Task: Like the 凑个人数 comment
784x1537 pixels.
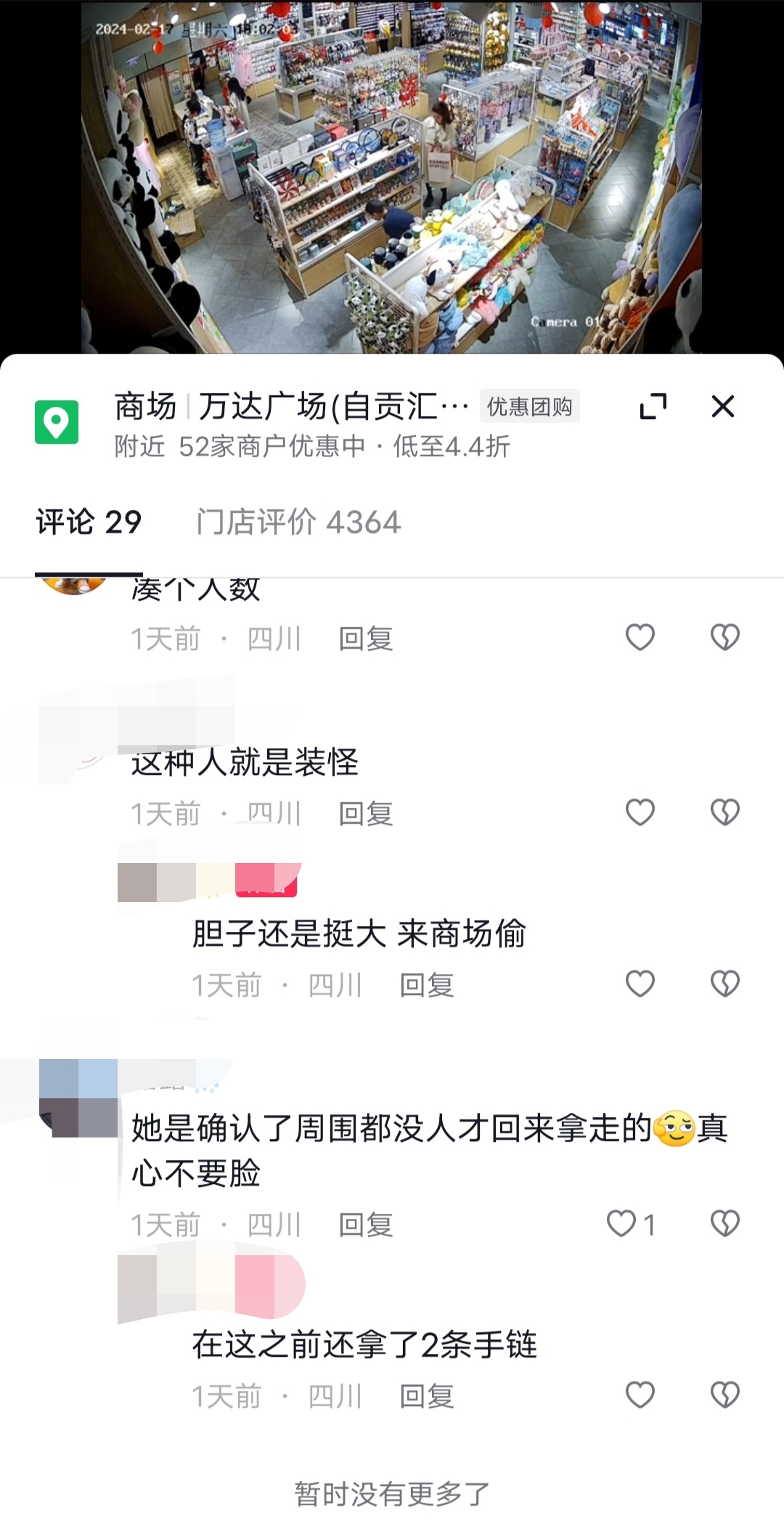Action: click(x=640, y=638)
